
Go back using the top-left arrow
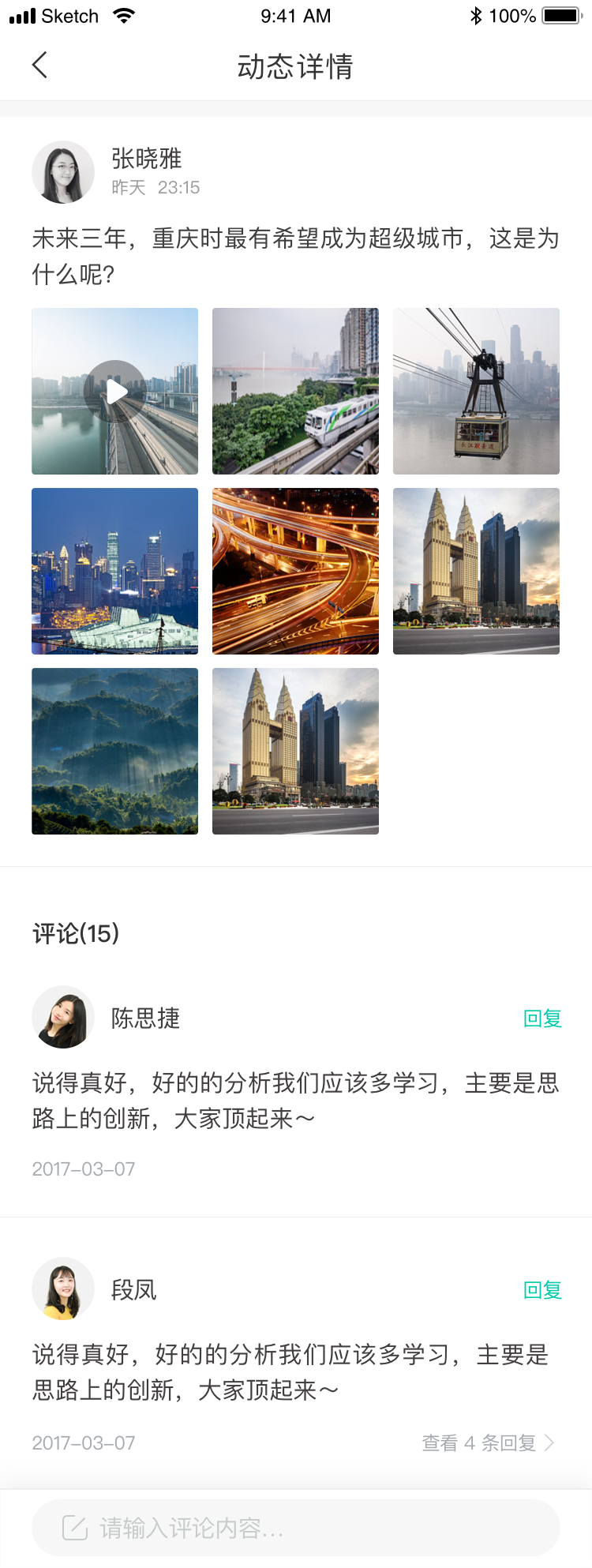(x=40, y=66)
